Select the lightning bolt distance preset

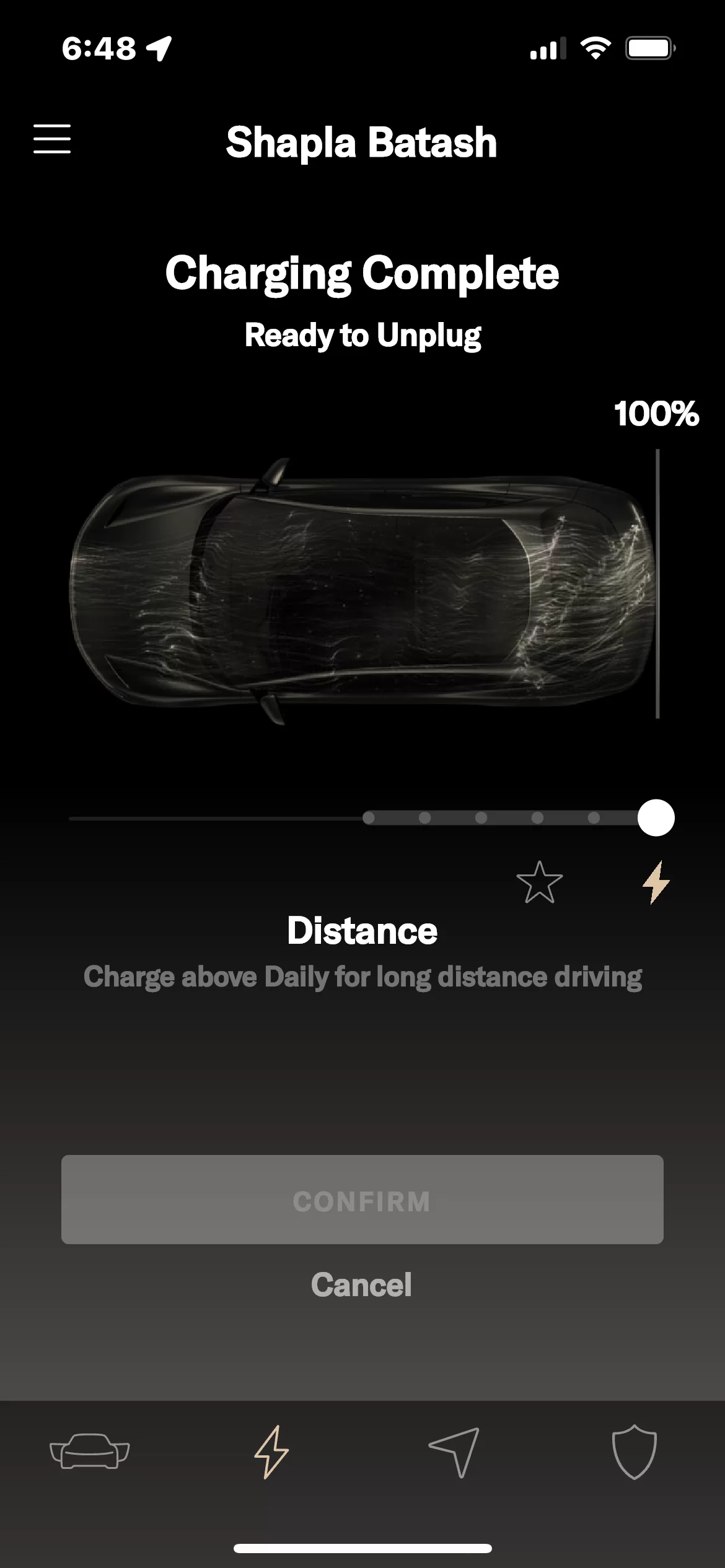coord(656,882)
